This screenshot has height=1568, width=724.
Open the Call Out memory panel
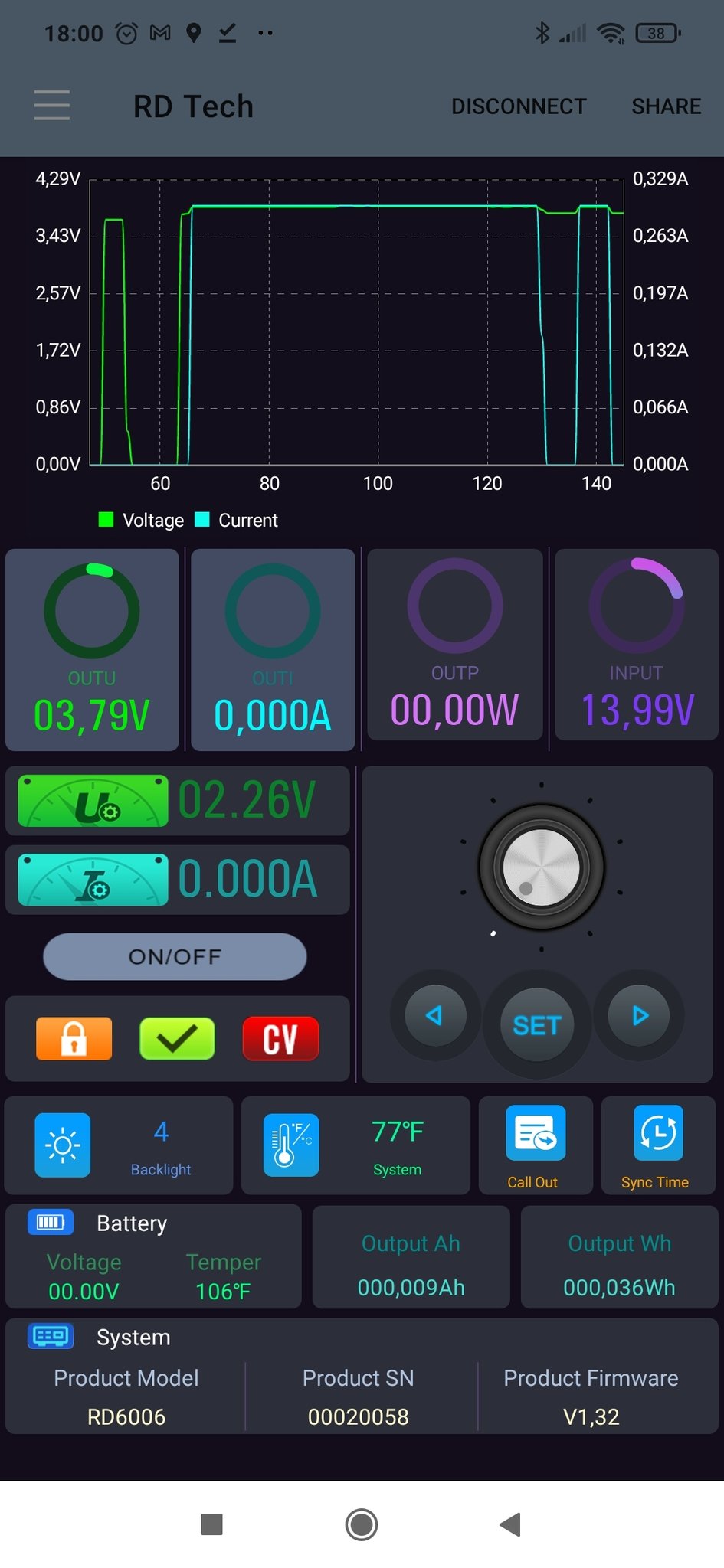click(x=535, y=1145)
